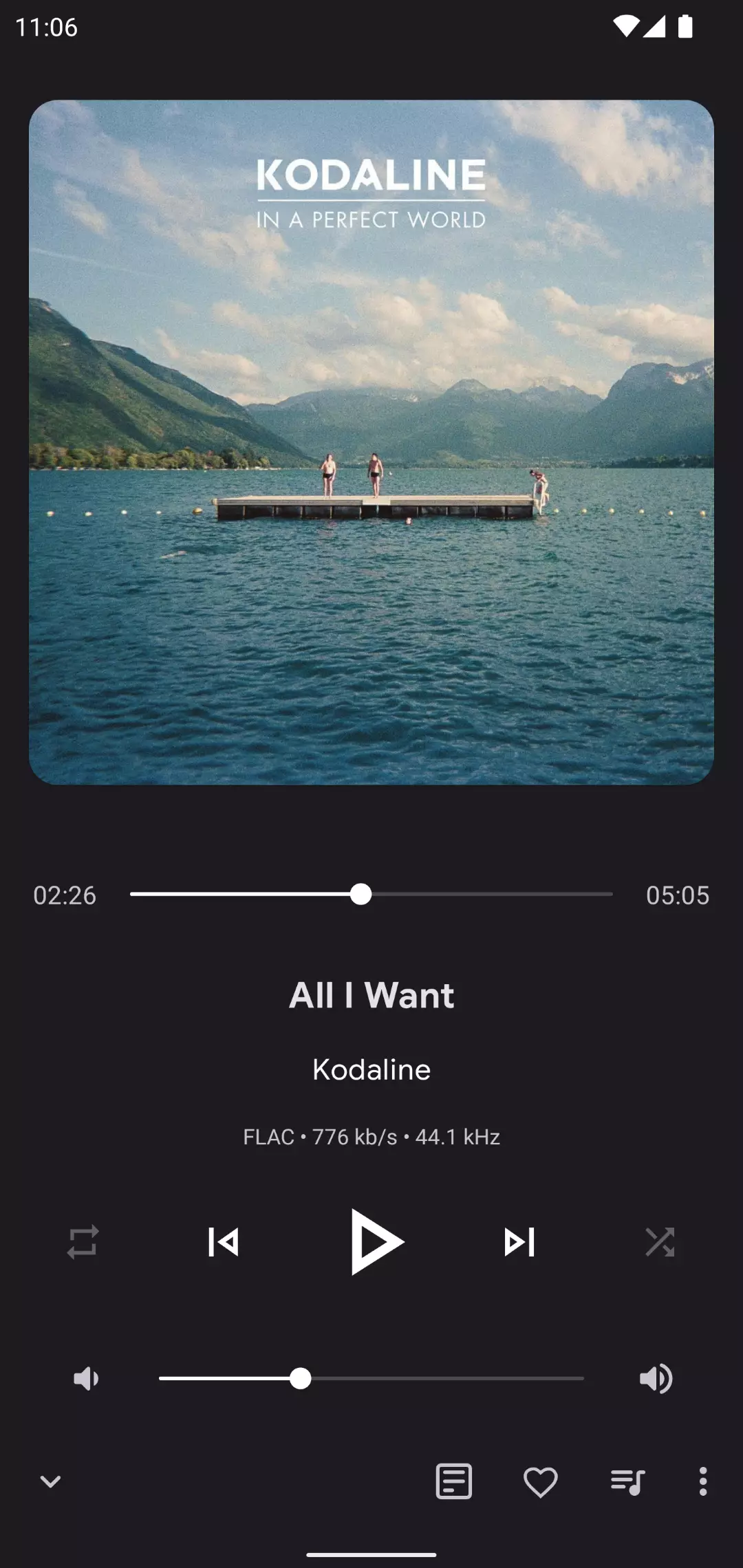Image resolution: width=743 pixels, height=1568 pixels.
Task: Tap the song progress seek bar
Action: pos(371,894)
